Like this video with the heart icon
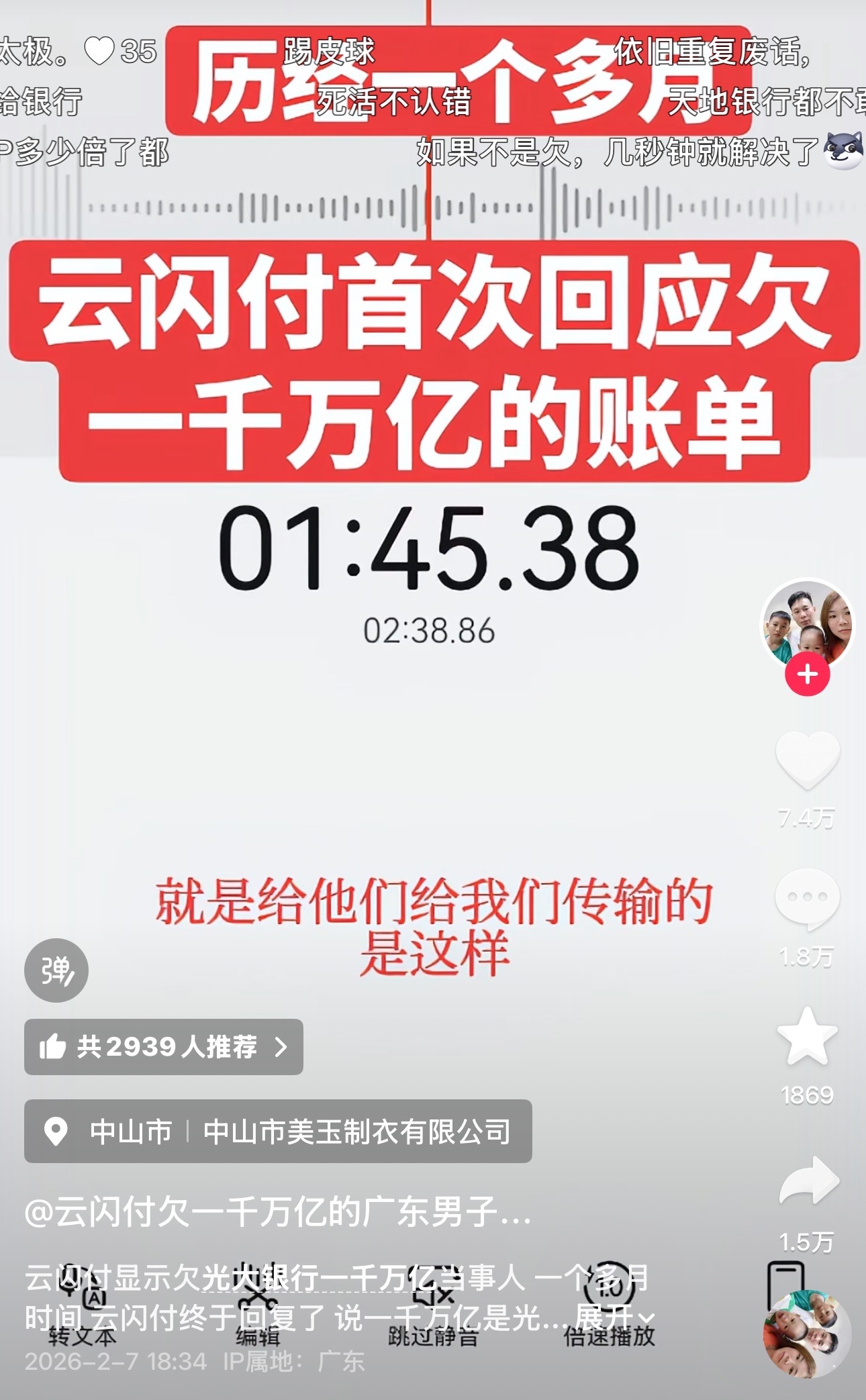The image size is (866, 1400). click(x=808, y=760)
